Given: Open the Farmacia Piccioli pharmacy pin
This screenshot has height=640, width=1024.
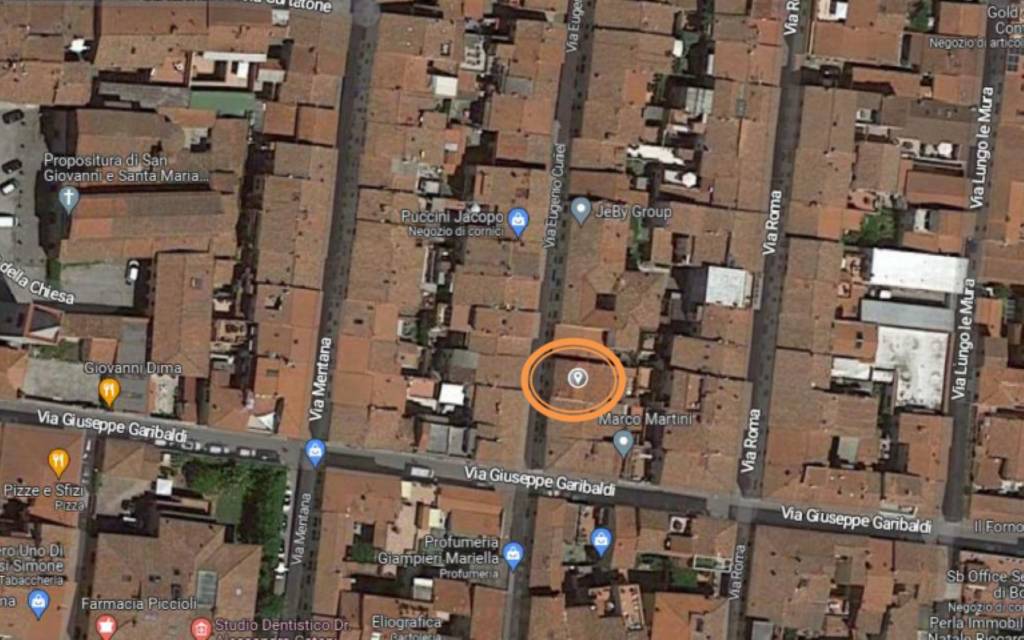Looking at the screenshot, I should point(106,627).
